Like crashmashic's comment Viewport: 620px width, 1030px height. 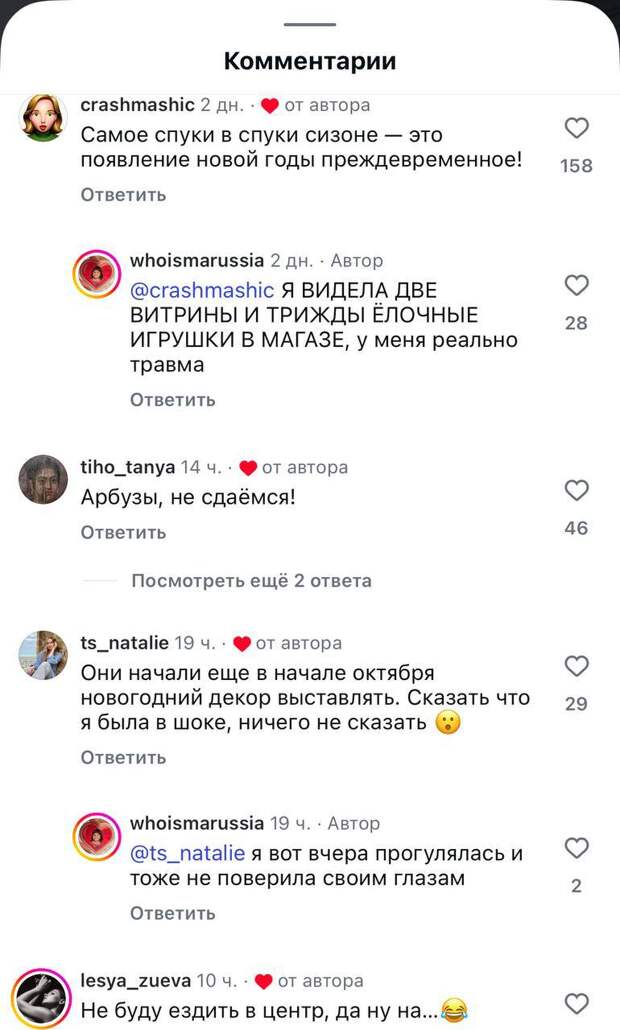click(x=577, y=128)
